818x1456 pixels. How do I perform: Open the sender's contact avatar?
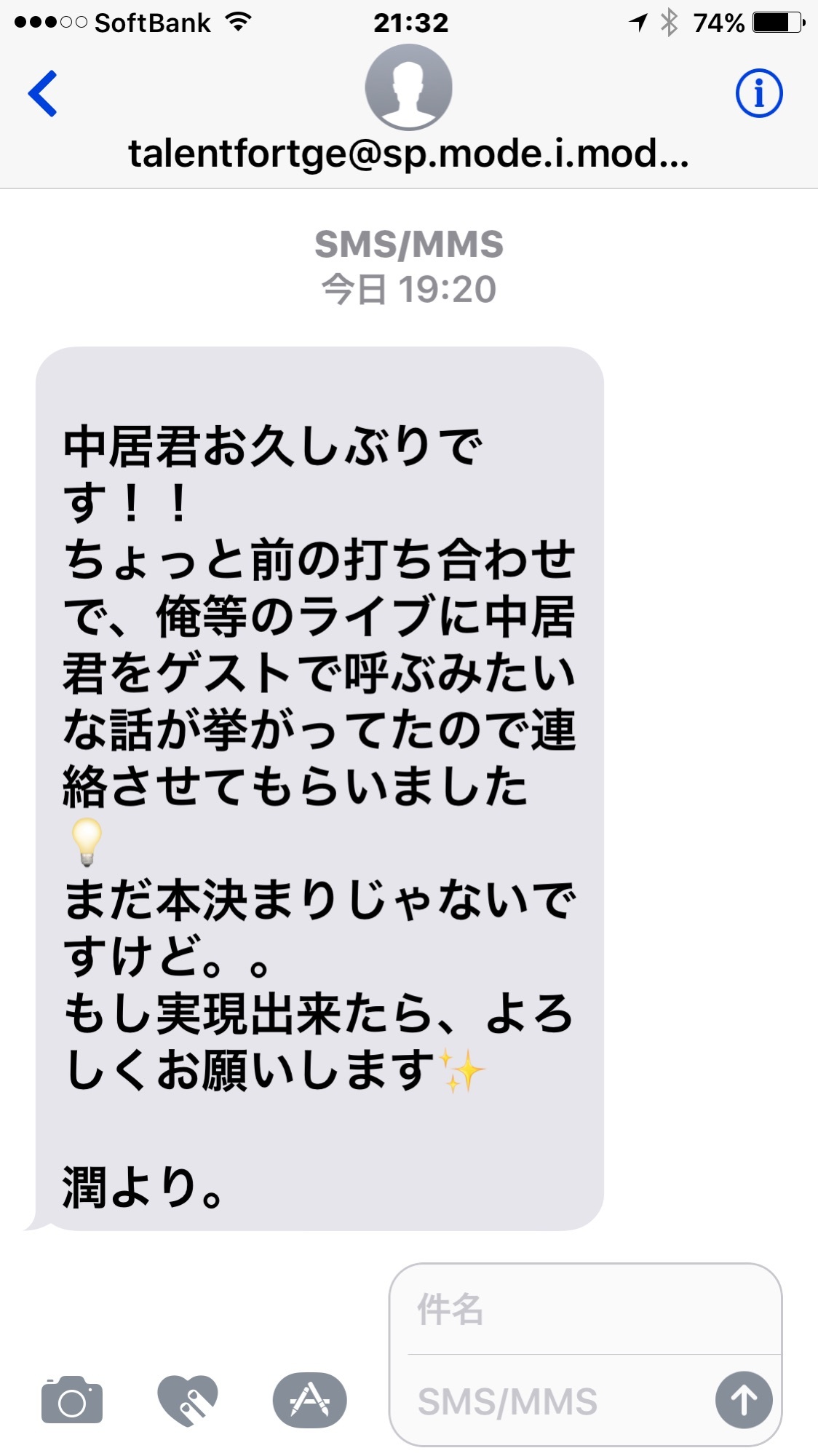408,87
